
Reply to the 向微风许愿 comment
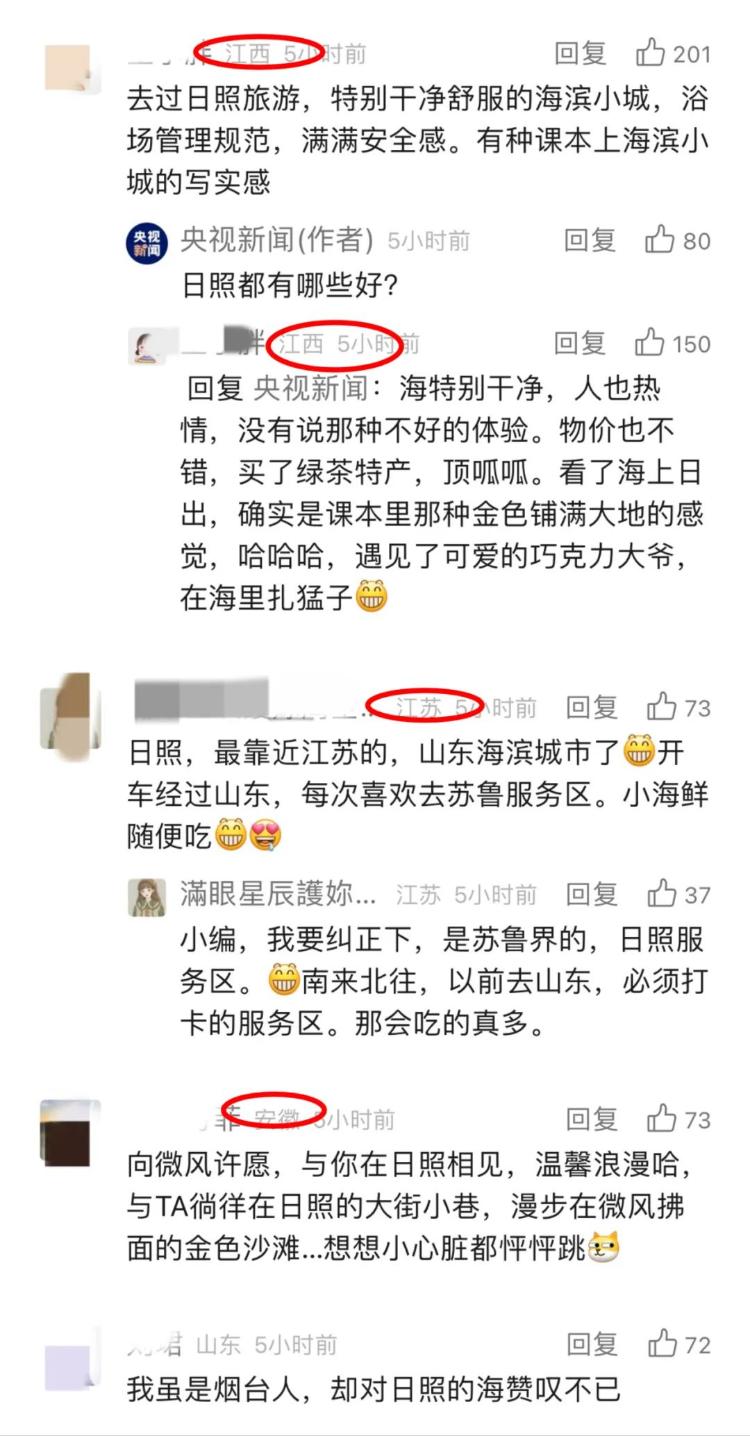[592, 1119]
